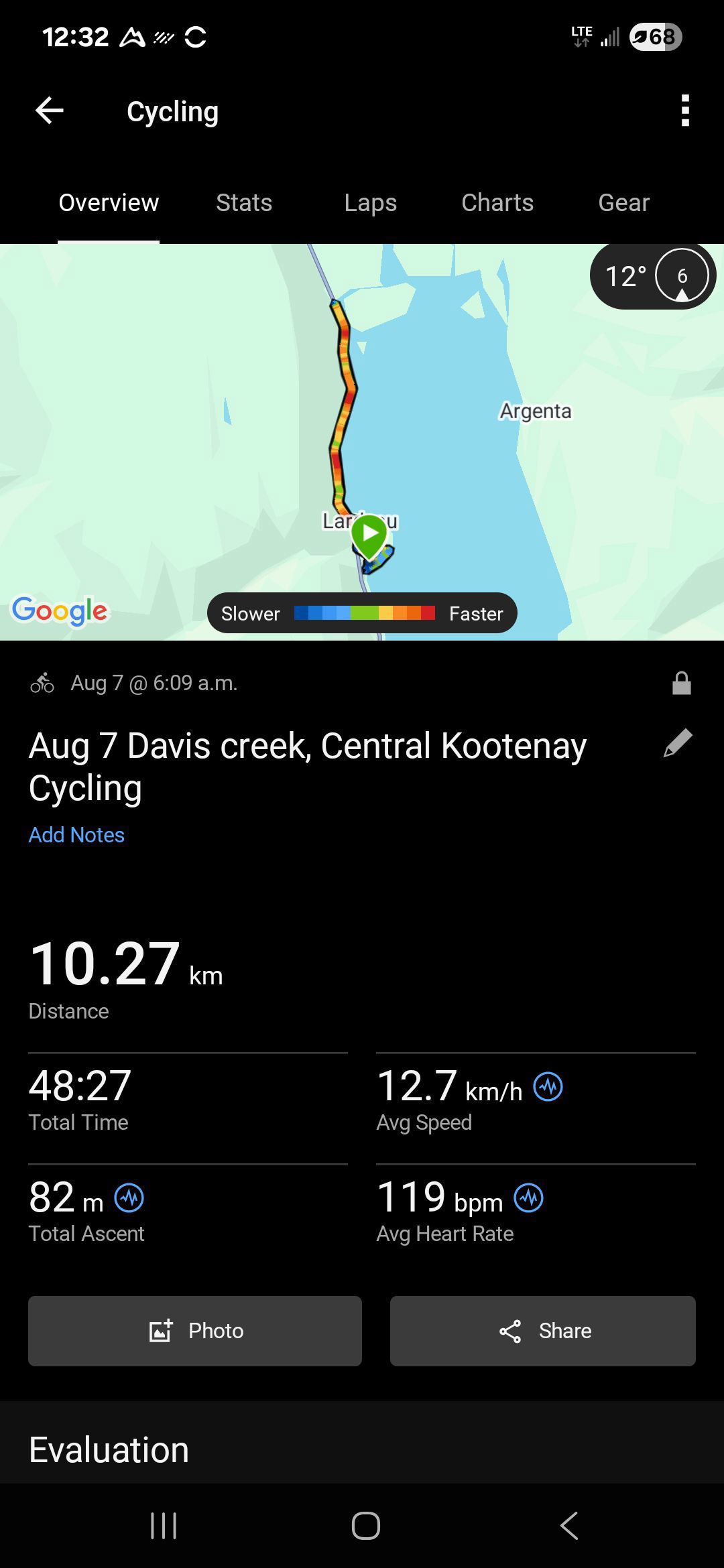724x1568 pixels.
Task: Tap the lock privacy icon
Action: pos(682,683)
